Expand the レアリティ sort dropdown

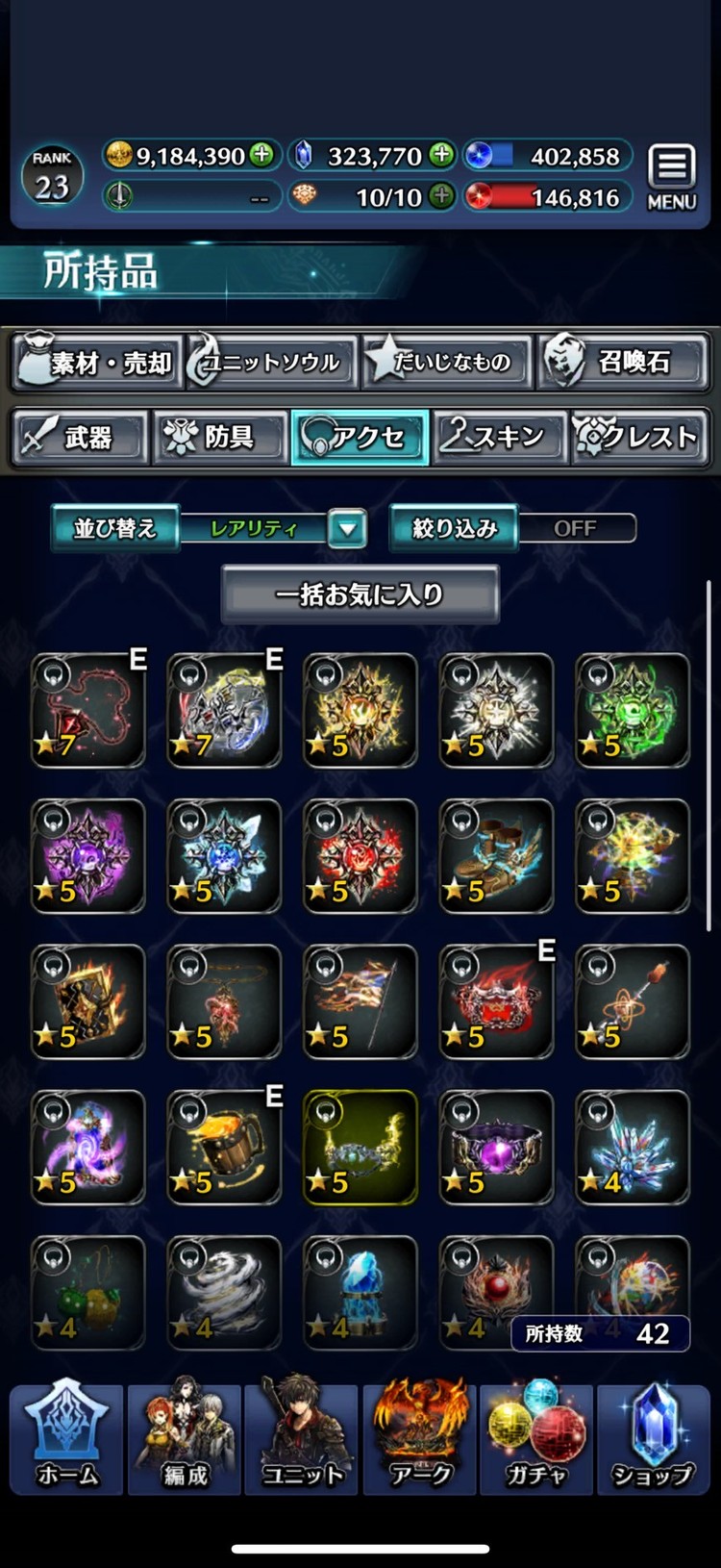[x=347, y=528]
